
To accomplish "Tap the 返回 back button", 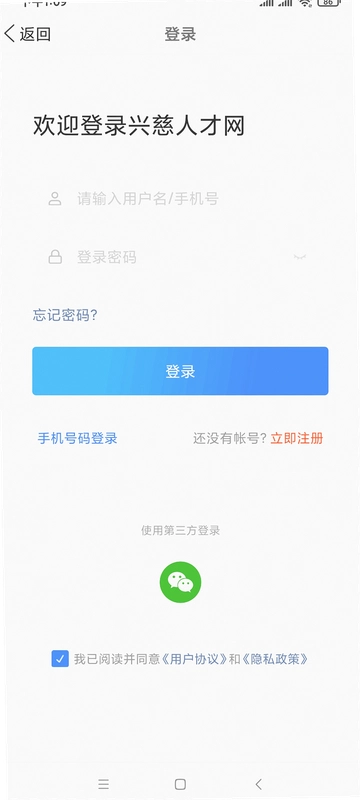I will (28, 34).
